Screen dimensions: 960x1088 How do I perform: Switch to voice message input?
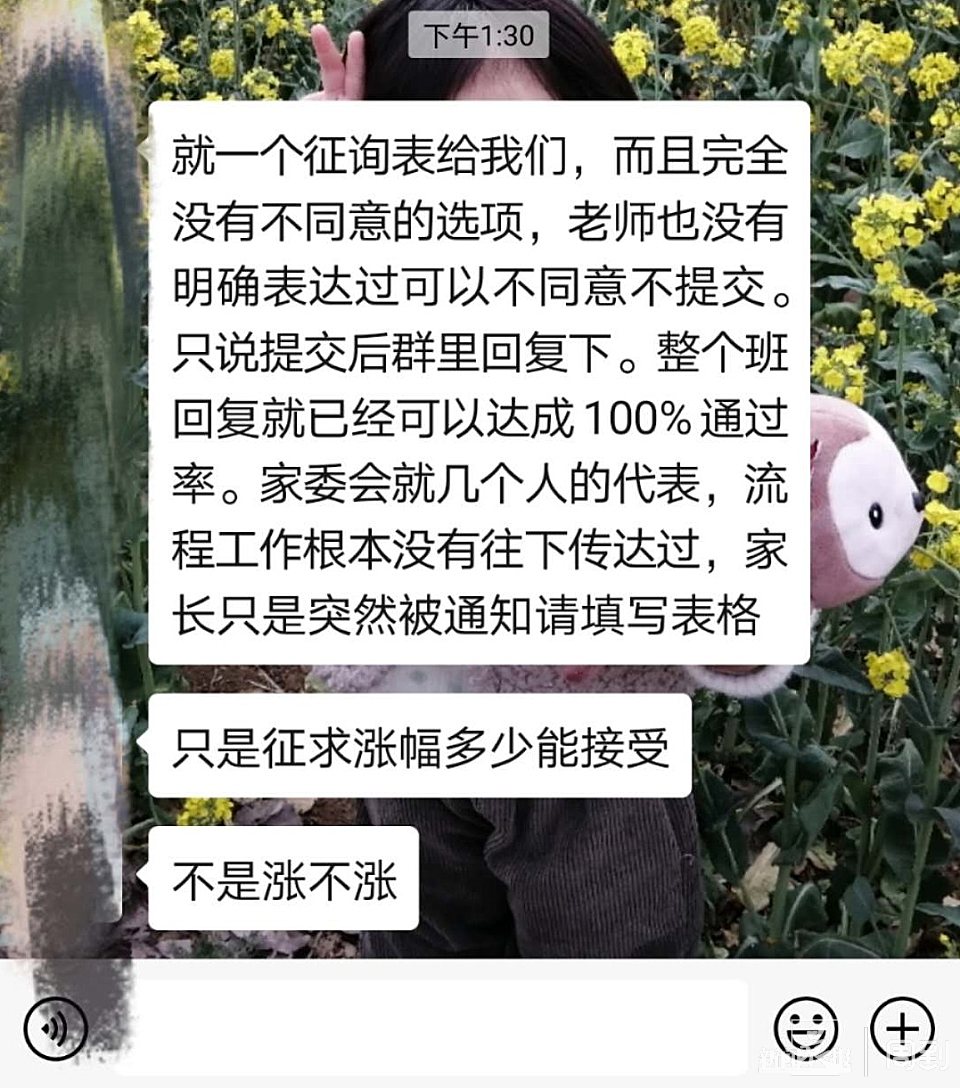[56, 1028]
